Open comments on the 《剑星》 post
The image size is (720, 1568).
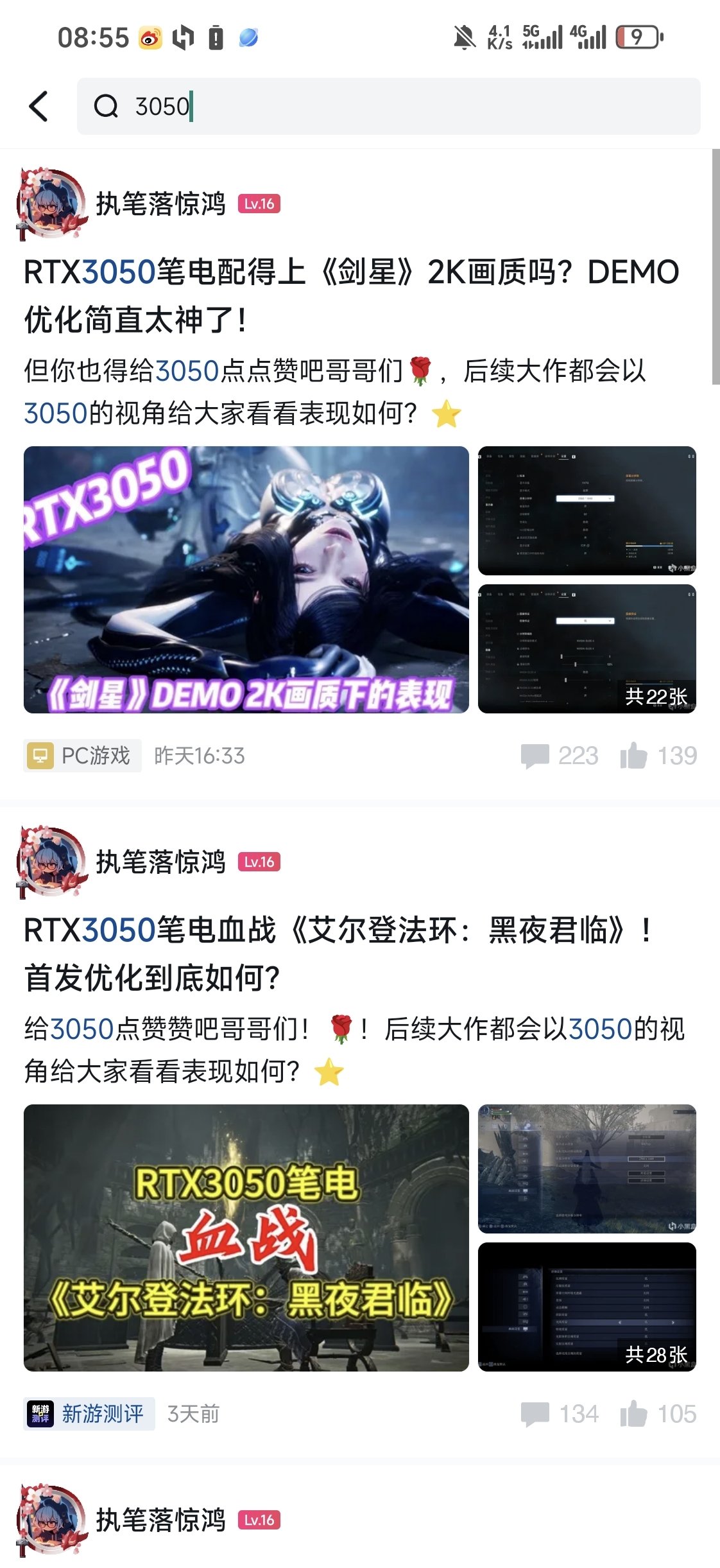(559, 756)
